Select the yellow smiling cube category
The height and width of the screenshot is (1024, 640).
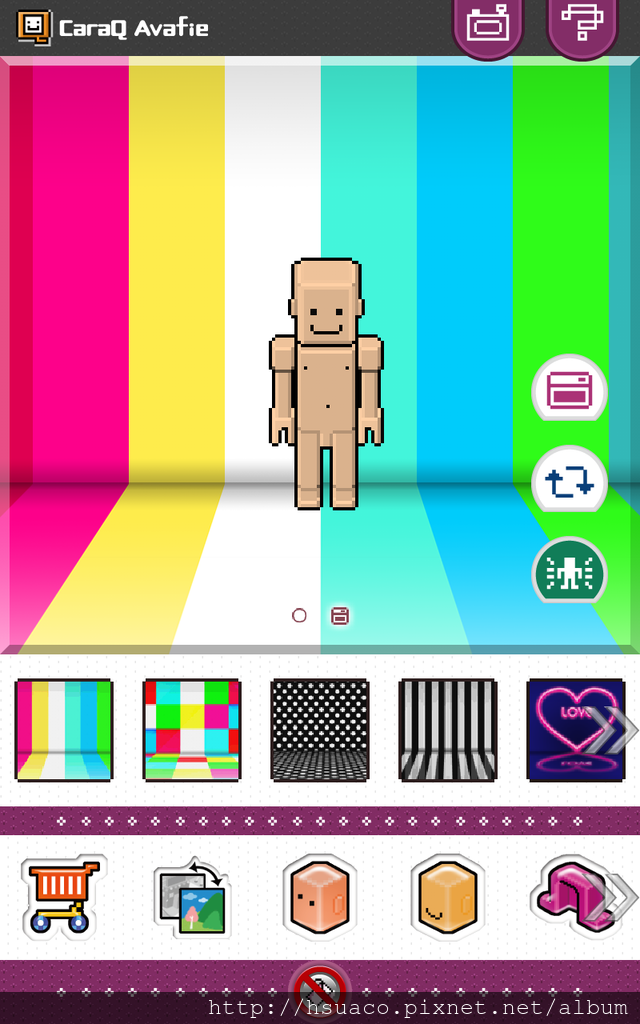click(x=447, y=897)
